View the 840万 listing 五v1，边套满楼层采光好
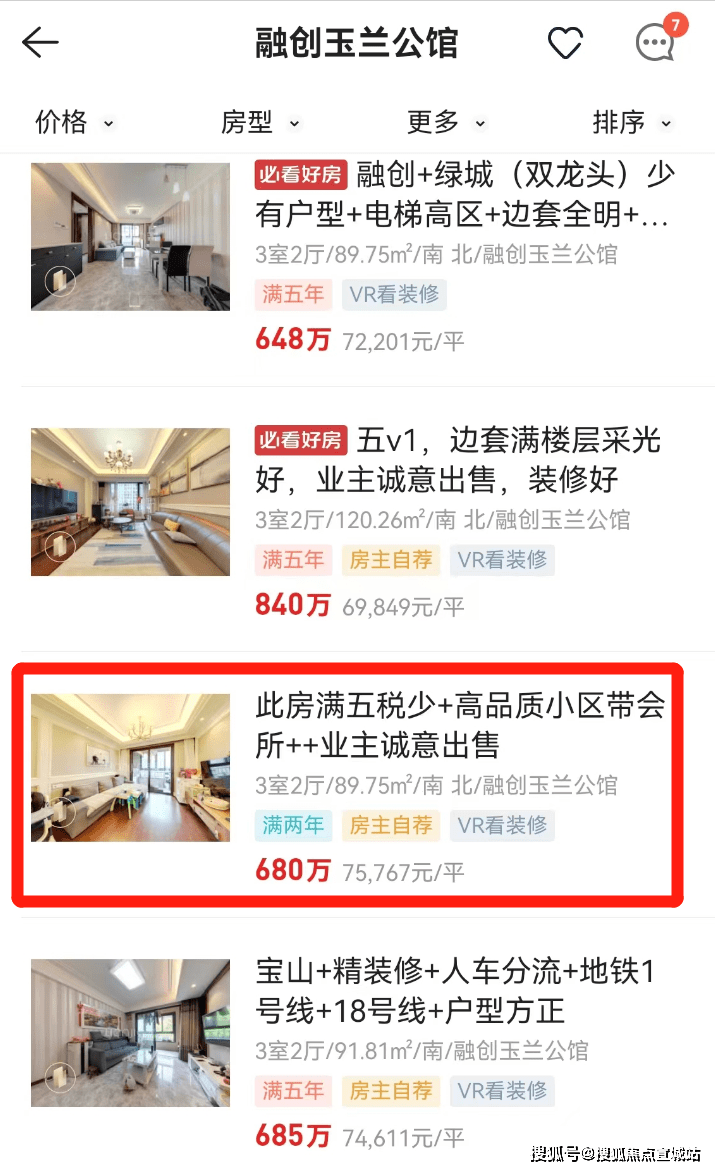Screen dimensions: 715x1171 pos(458,459)
